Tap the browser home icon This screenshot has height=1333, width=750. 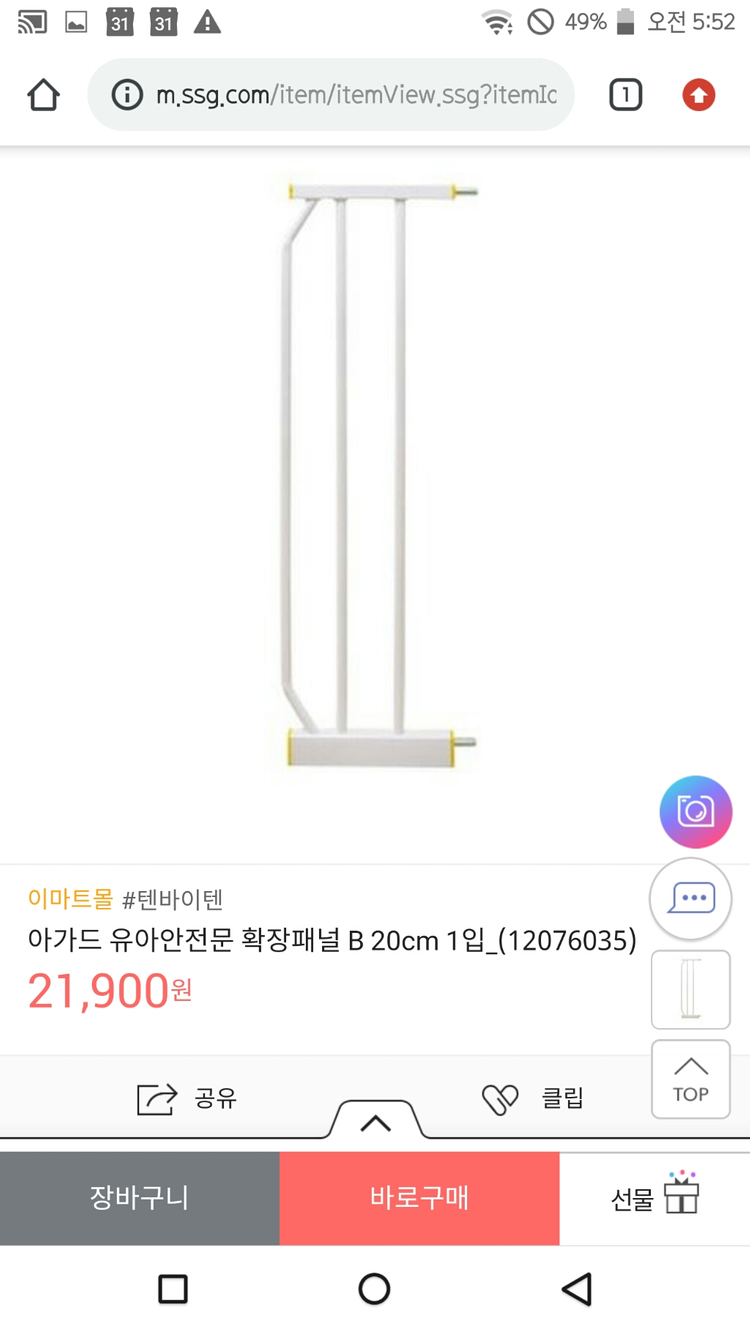pos(42,95)
